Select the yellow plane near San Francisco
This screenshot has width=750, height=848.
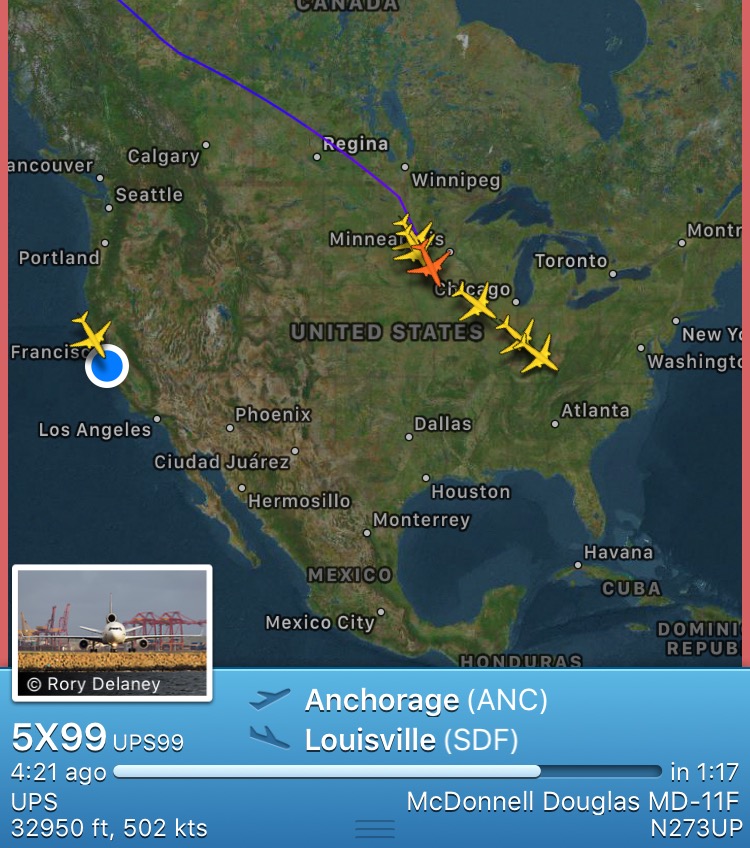(x=92, y=334)
